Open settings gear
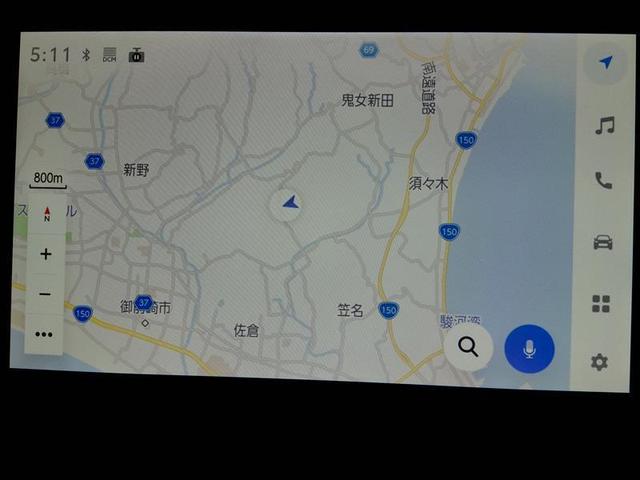 click(599, 362)
